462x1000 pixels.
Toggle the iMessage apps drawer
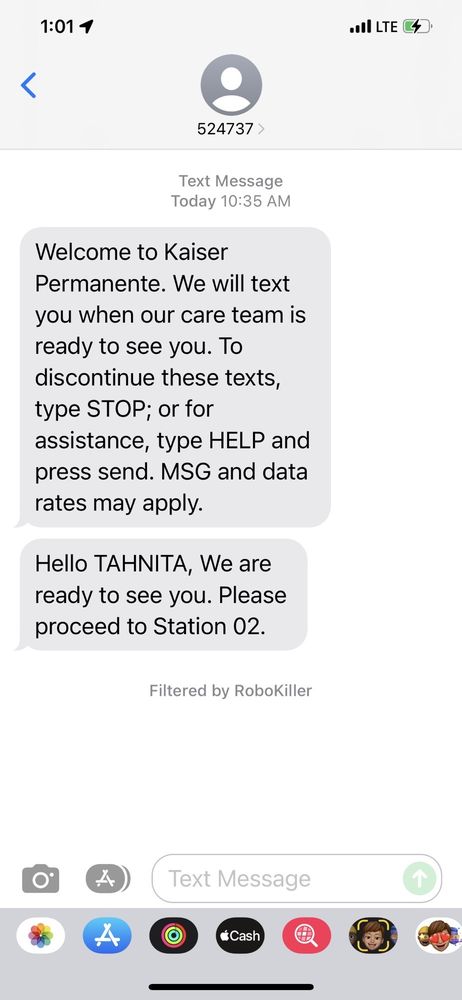coord(108,879)
